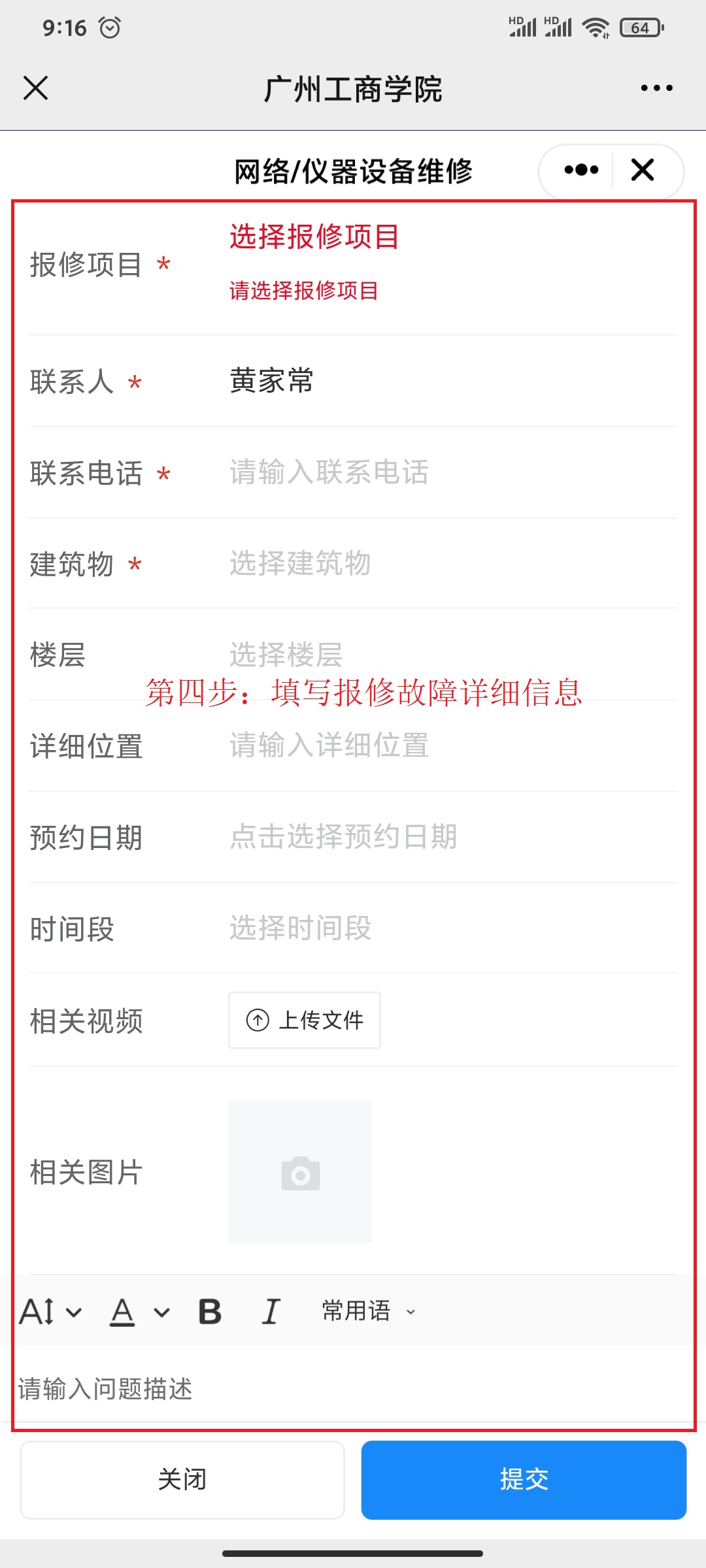This screenshot has height=1568, width=706.
Task: Toggle bold text formatting
Action: point(209,1311)
